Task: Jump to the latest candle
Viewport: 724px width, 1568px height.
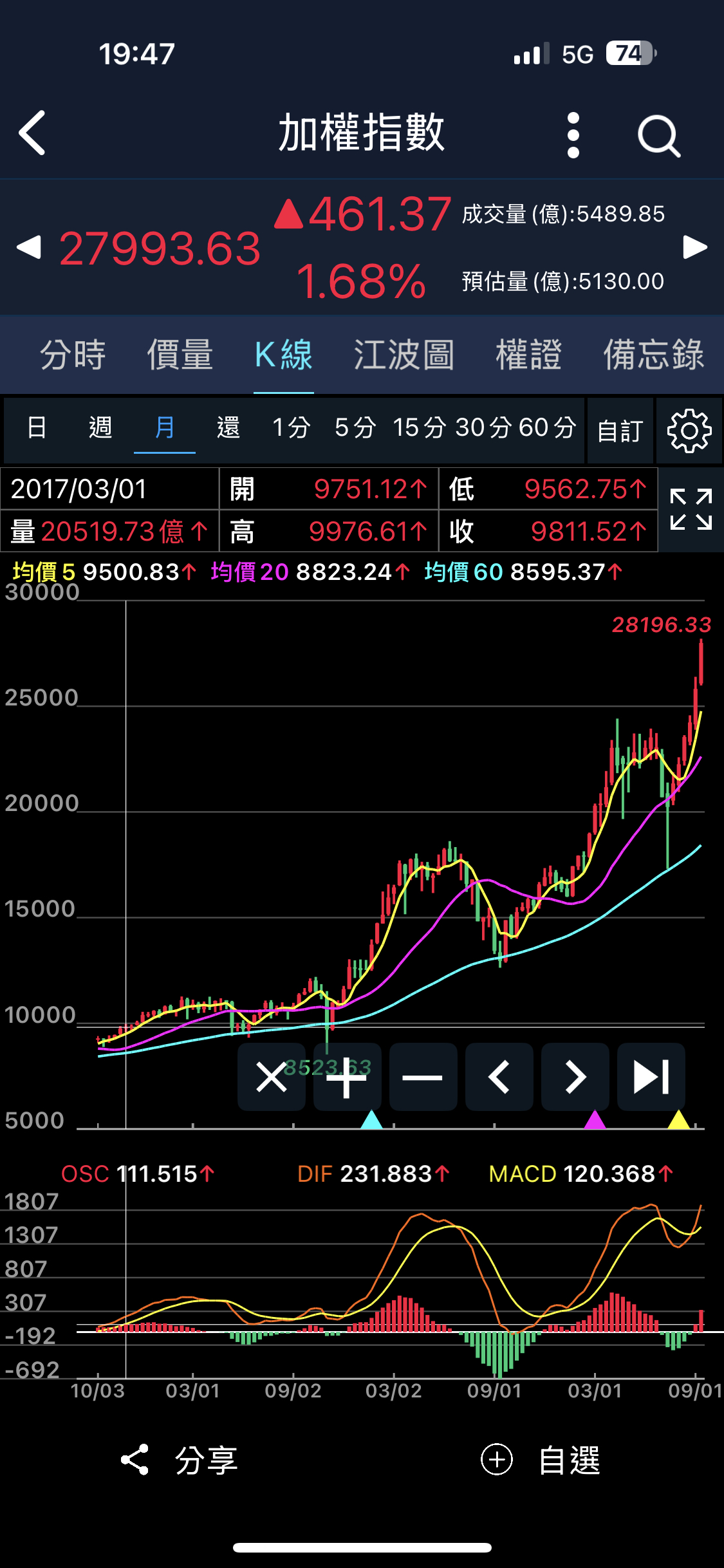Action: (x=651, y=1077)
